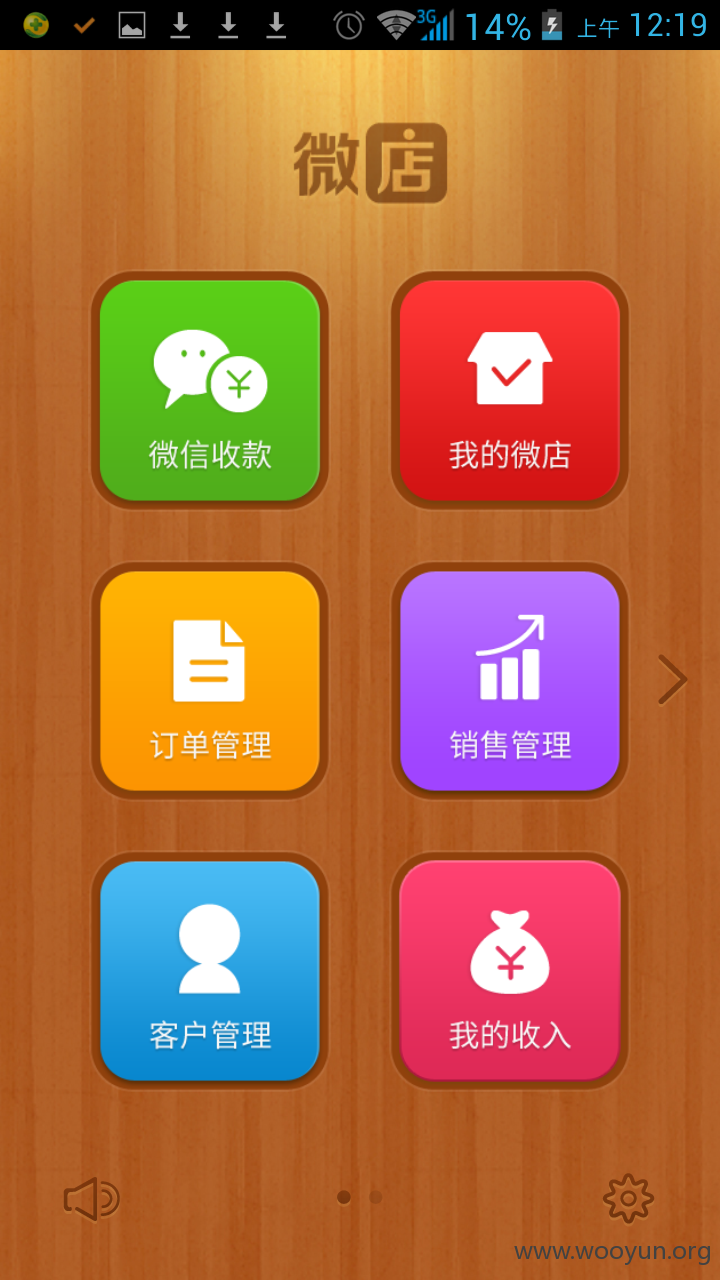Image resolution: width=720 pixels, height=1280 pixels.
Task: Open the settings gear
Action: tap(629, 1197)
